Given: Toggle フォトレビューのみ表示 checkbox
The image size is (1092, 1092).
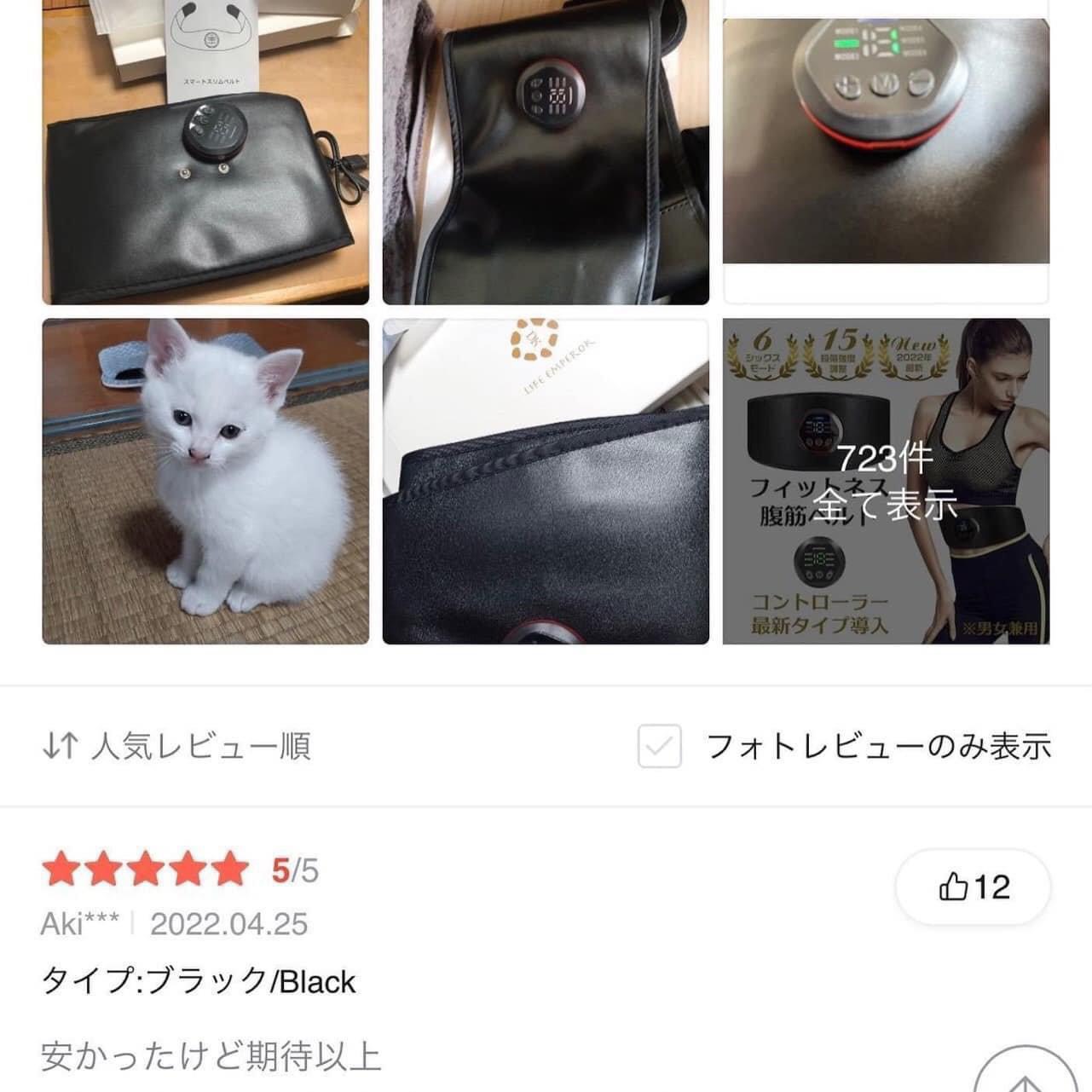Looking at the screenshot, I should [x=660, y=747].
